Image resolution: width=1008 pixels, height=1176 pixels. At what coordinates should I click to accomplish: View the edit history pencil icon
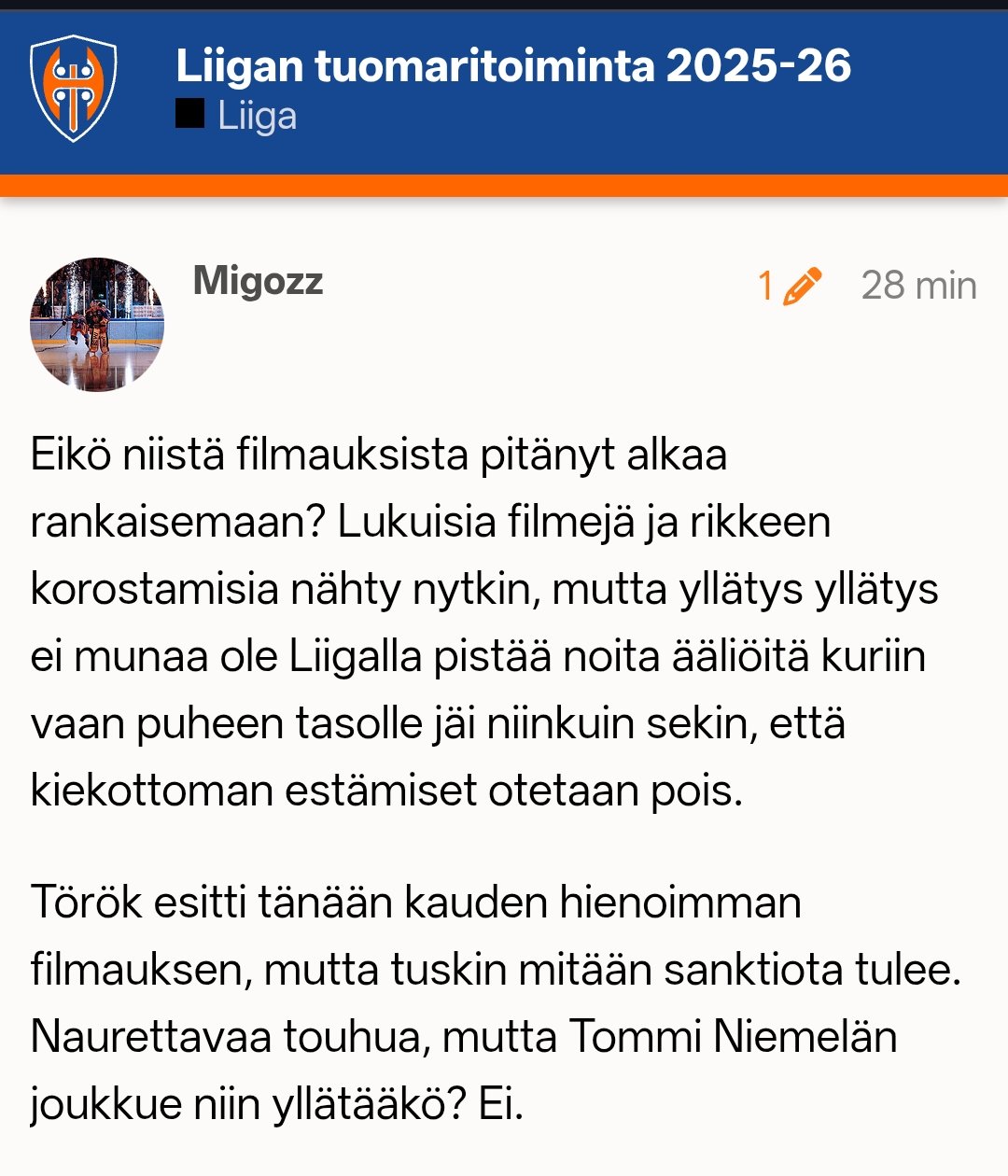[x=801, y=286]
